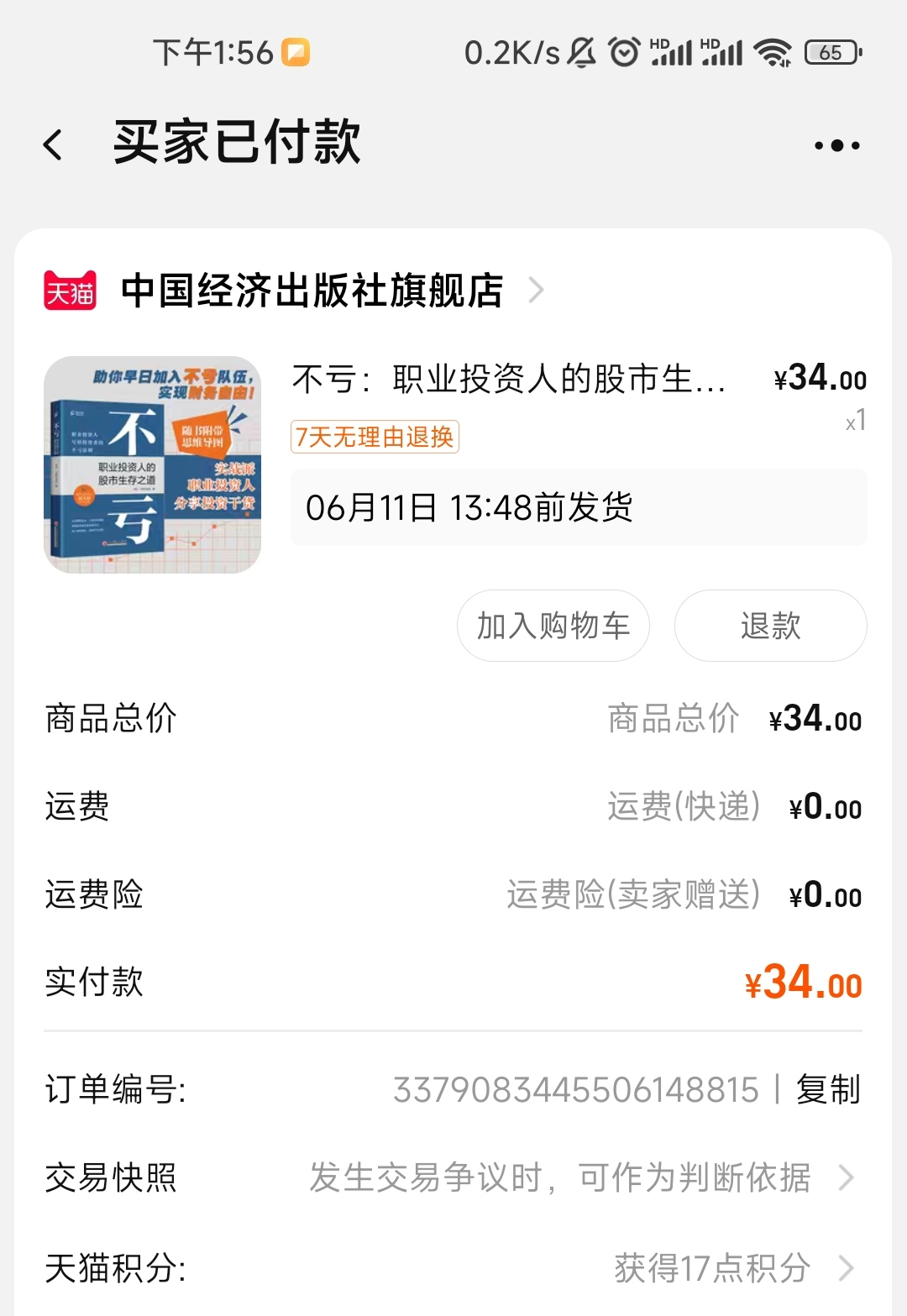Request a refund with 退款

click(770, 626)
